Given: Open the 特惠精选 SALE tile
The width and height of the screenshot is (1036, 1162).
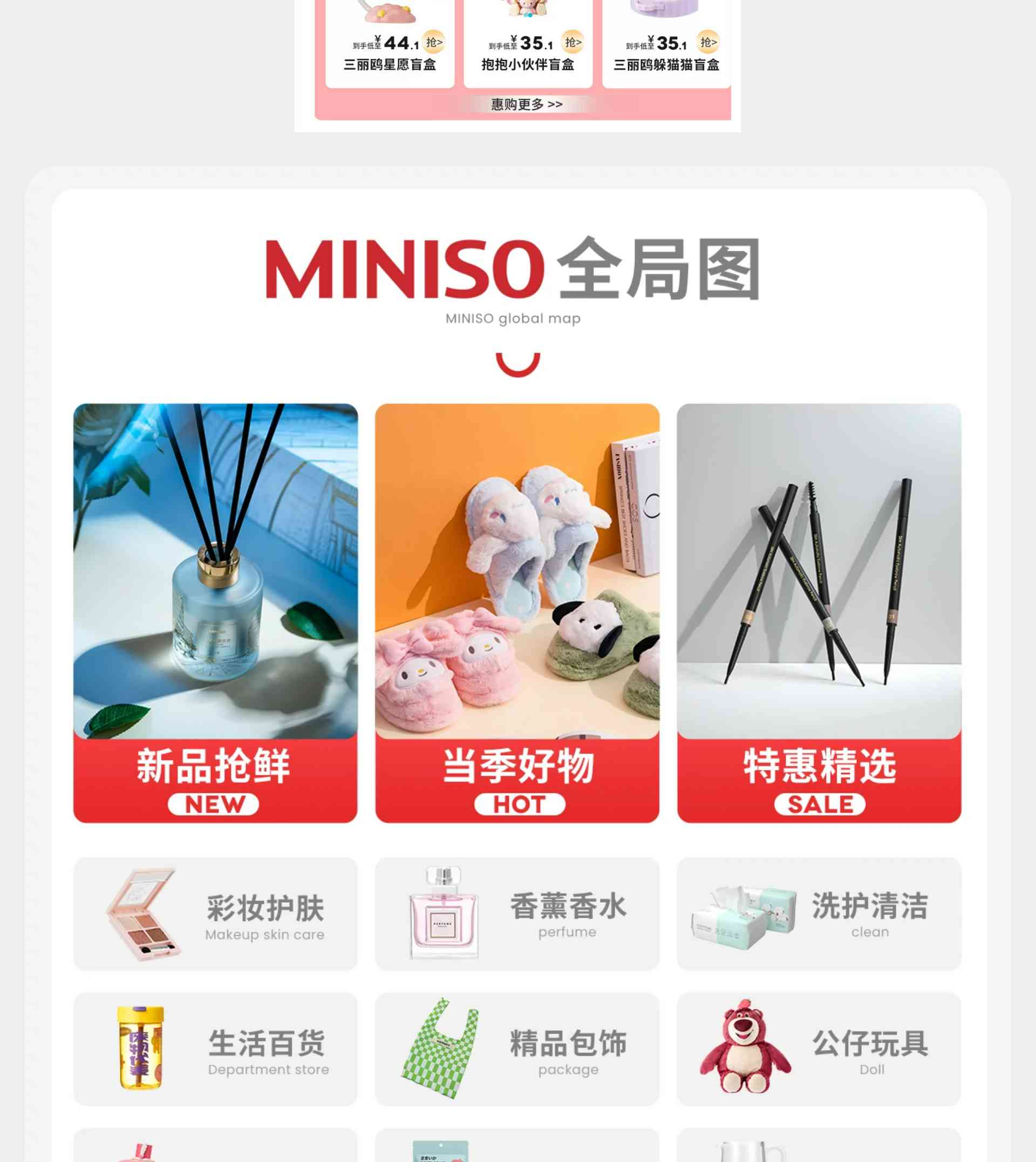Looking at the screenshot, I should point(819,612).
